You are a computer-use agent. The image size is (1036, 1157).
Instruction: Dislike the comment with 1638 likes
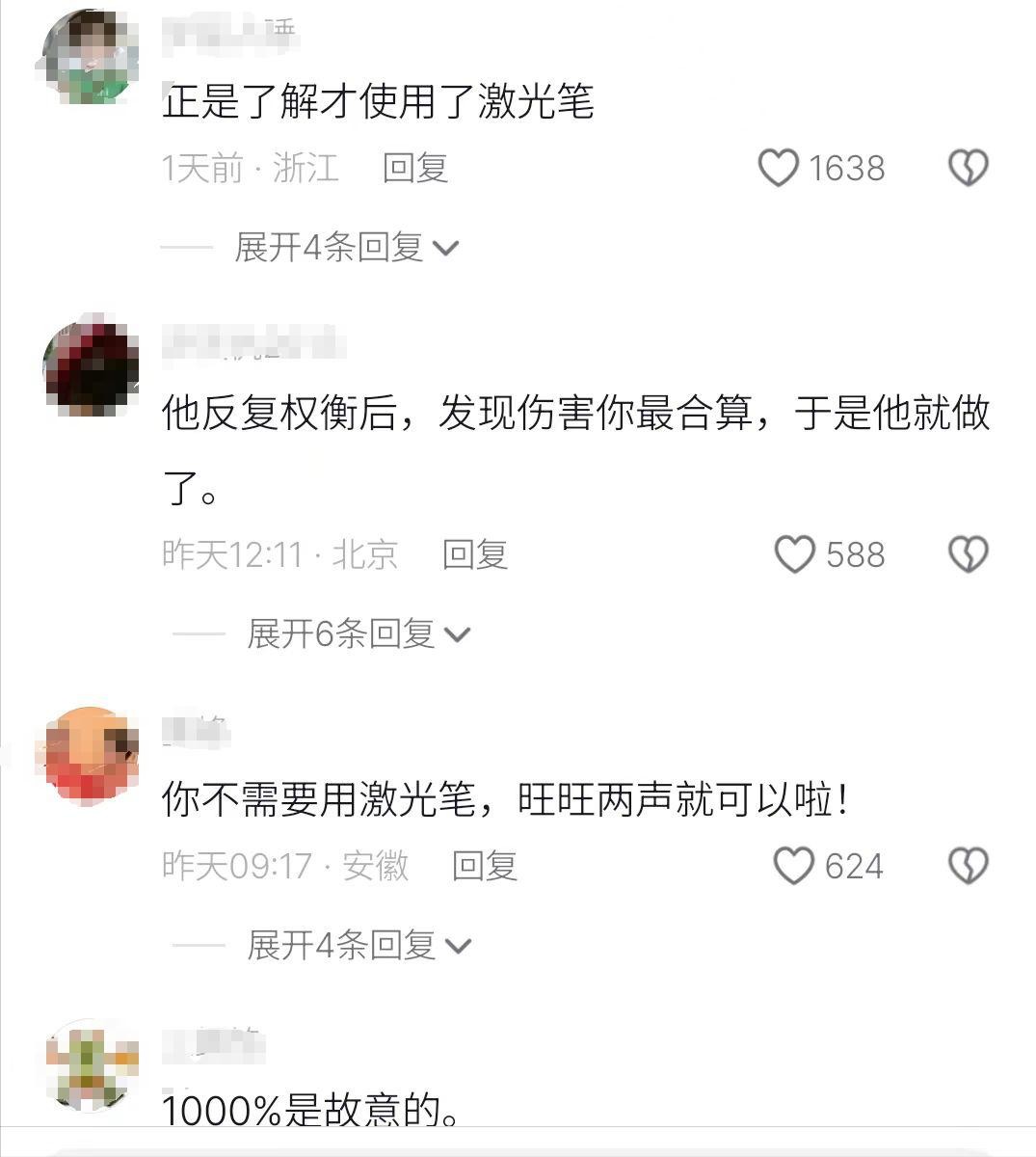click(968, 168)
